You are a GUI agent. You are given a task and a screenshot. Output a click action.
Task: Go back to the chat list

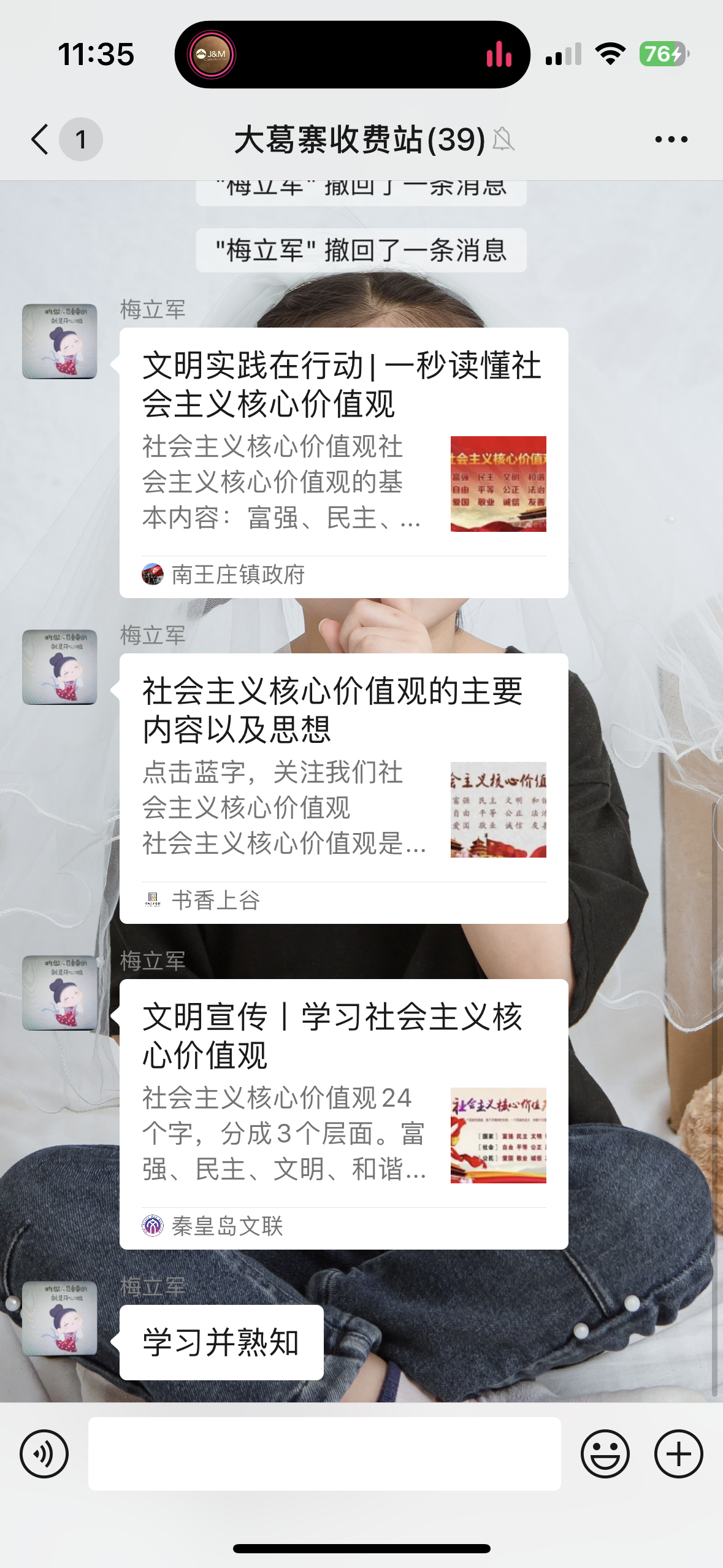40,139
